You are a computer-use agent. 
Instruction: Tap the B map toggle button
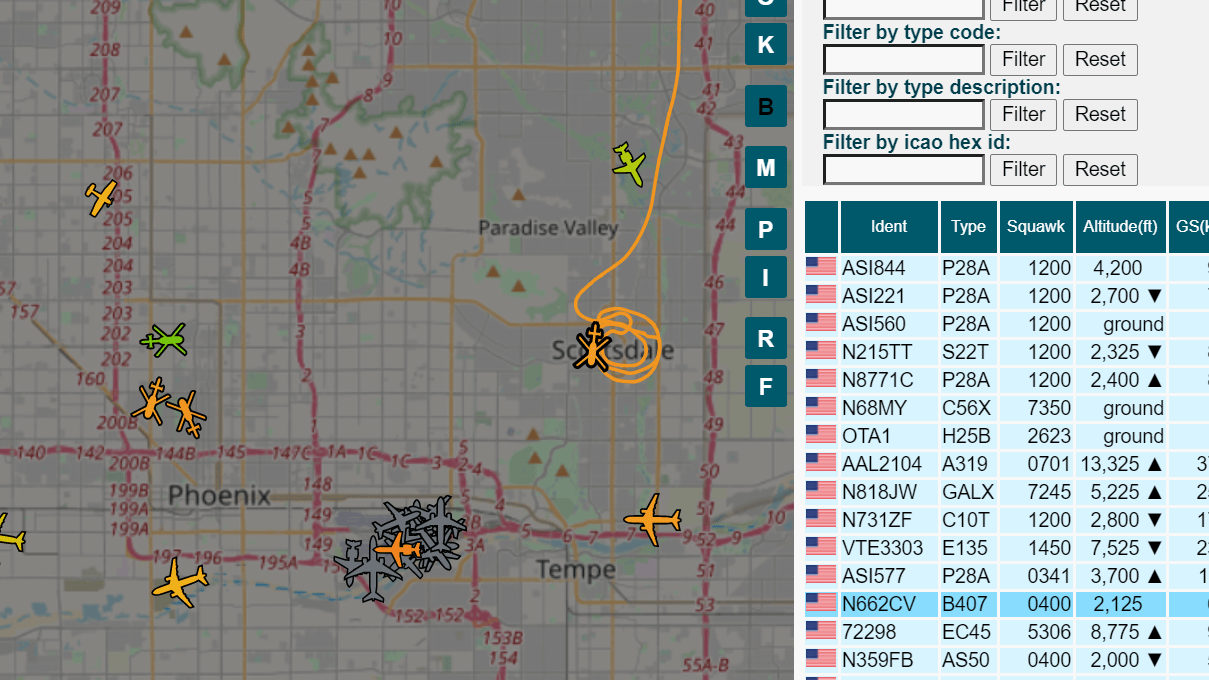766,106
